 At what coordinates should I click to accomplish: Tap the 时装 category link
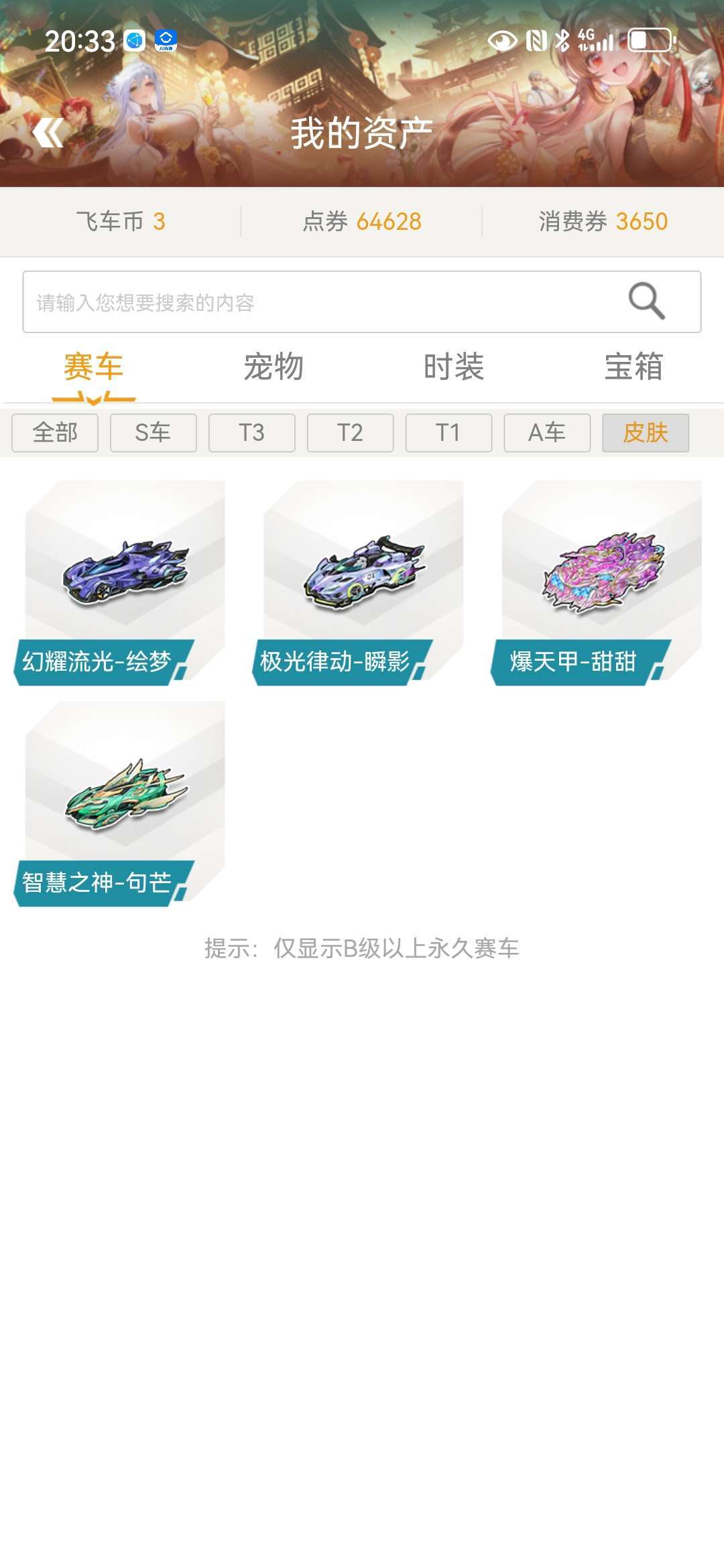[x=455, y=366]
